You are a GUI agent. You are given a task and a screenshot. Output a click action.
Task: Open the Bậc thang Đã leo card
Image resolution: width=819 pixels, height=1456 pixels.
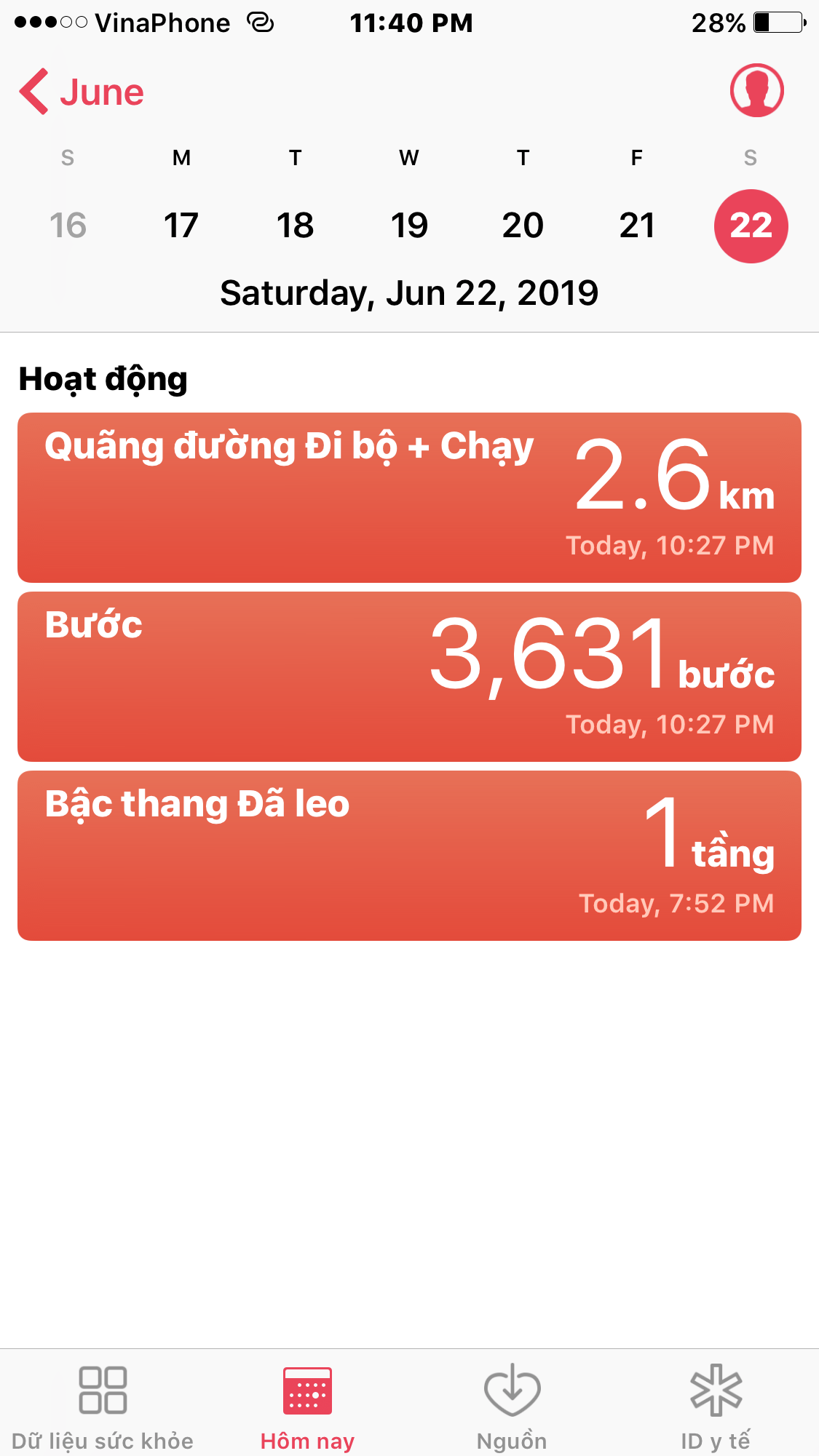[x=409, y=856]
